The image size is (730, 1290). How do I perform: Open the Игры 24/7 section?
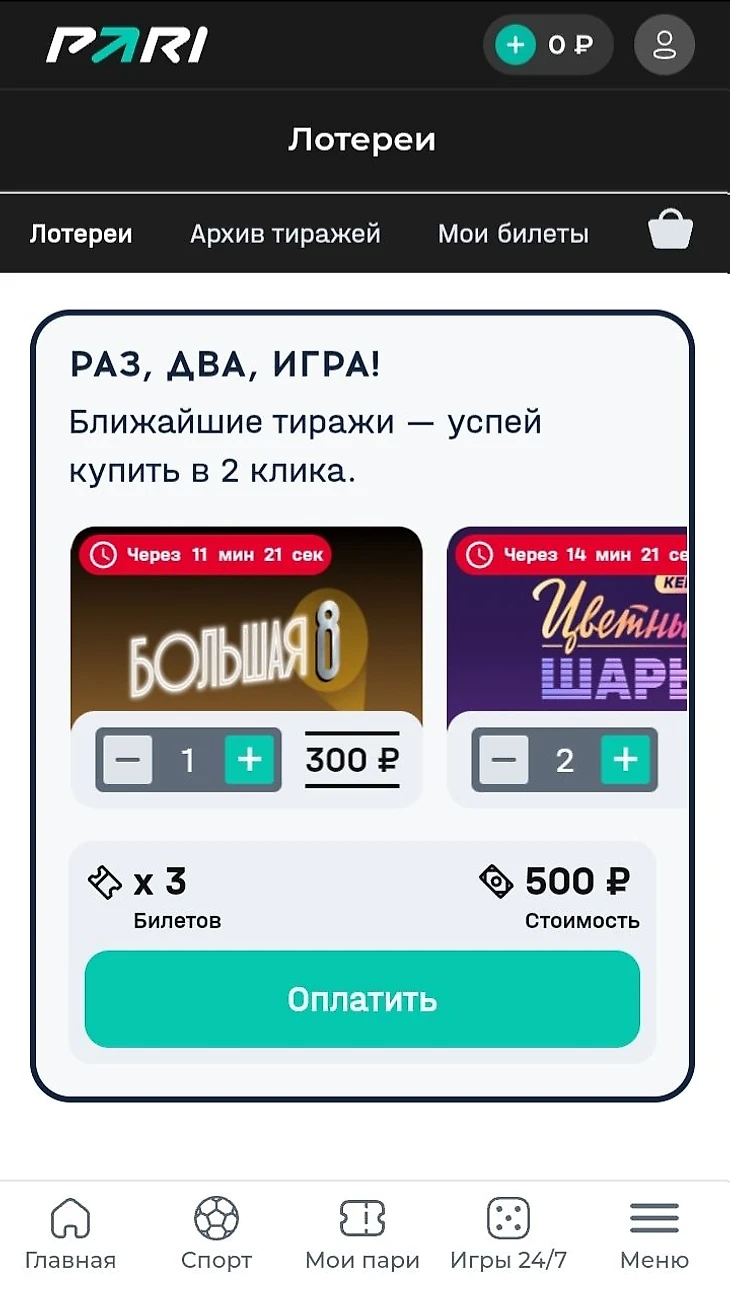(508, 1235)
